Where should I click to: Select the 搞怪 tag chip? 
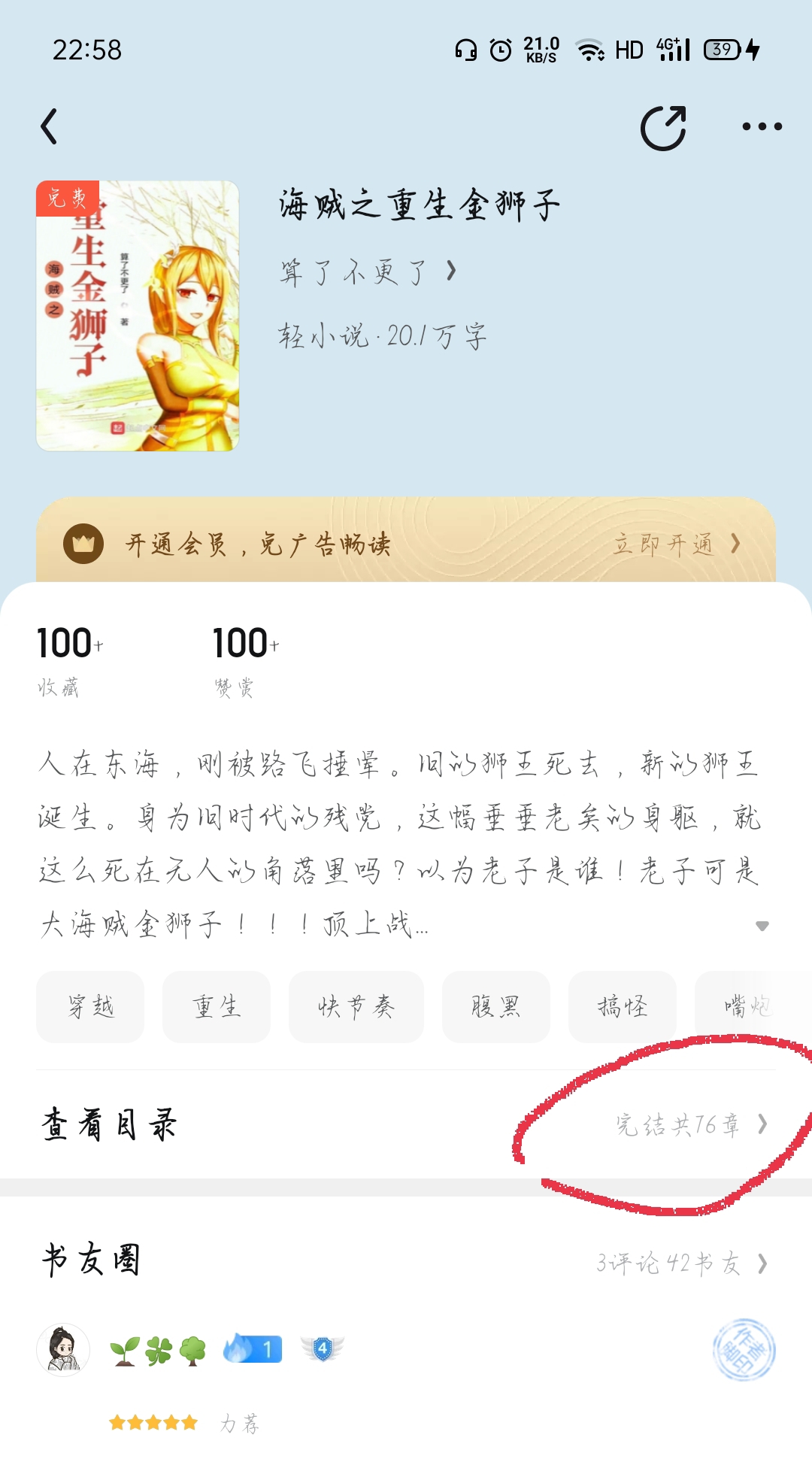coord(622,1006)
